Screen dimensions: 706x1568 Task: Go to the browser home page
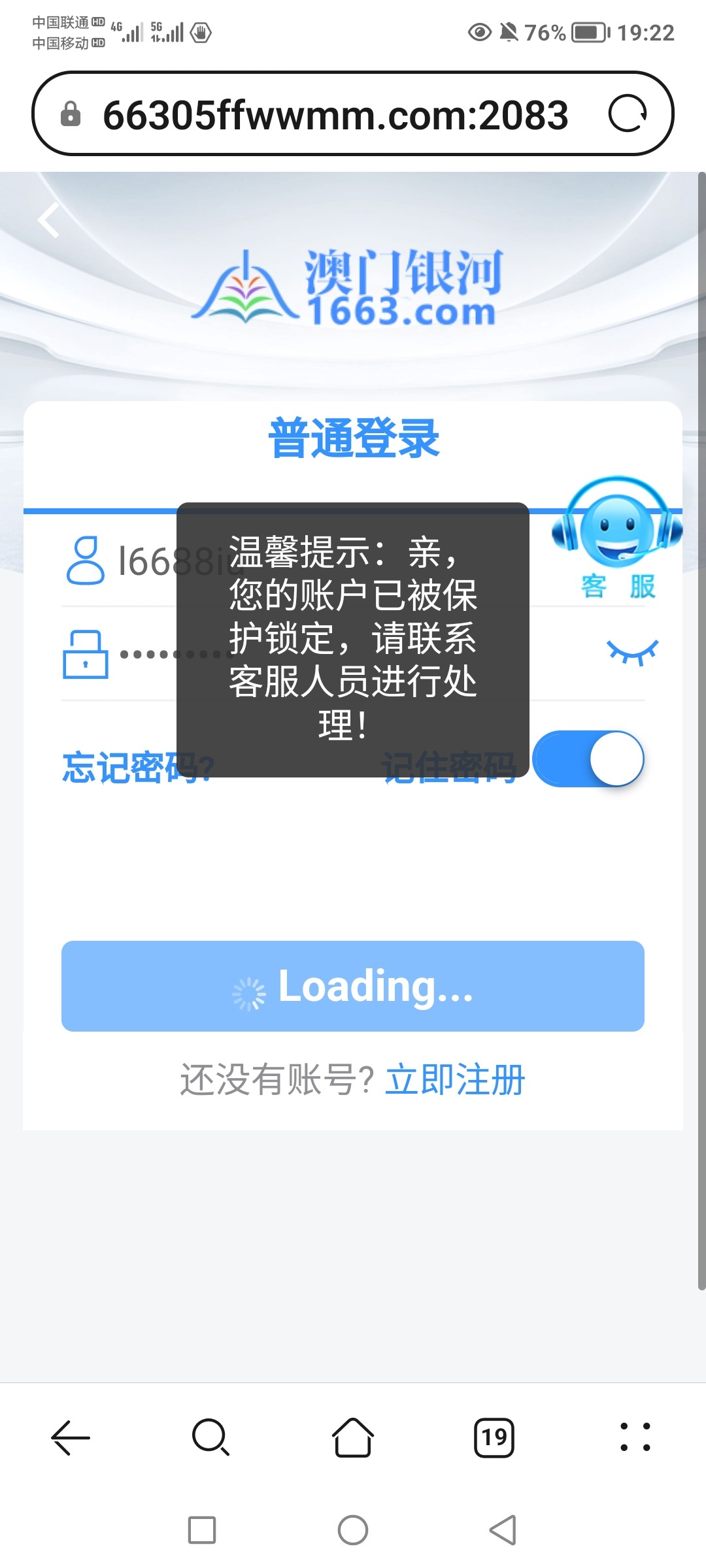(353, 1437)
